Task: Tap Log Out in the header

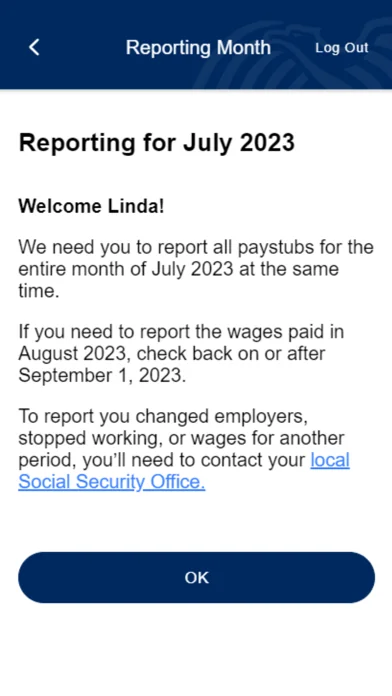Action: coord(341,47)
